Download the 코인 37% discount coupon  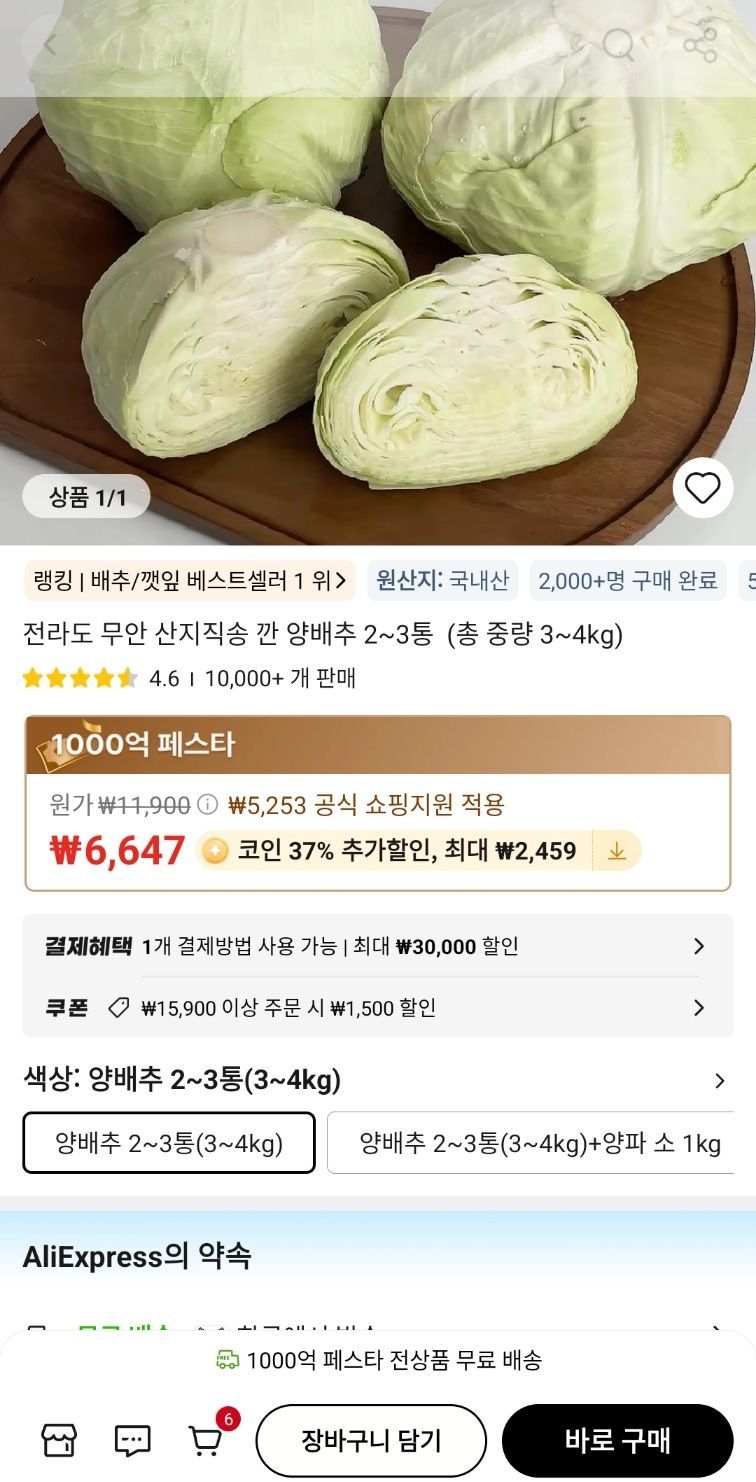point(617,851)
